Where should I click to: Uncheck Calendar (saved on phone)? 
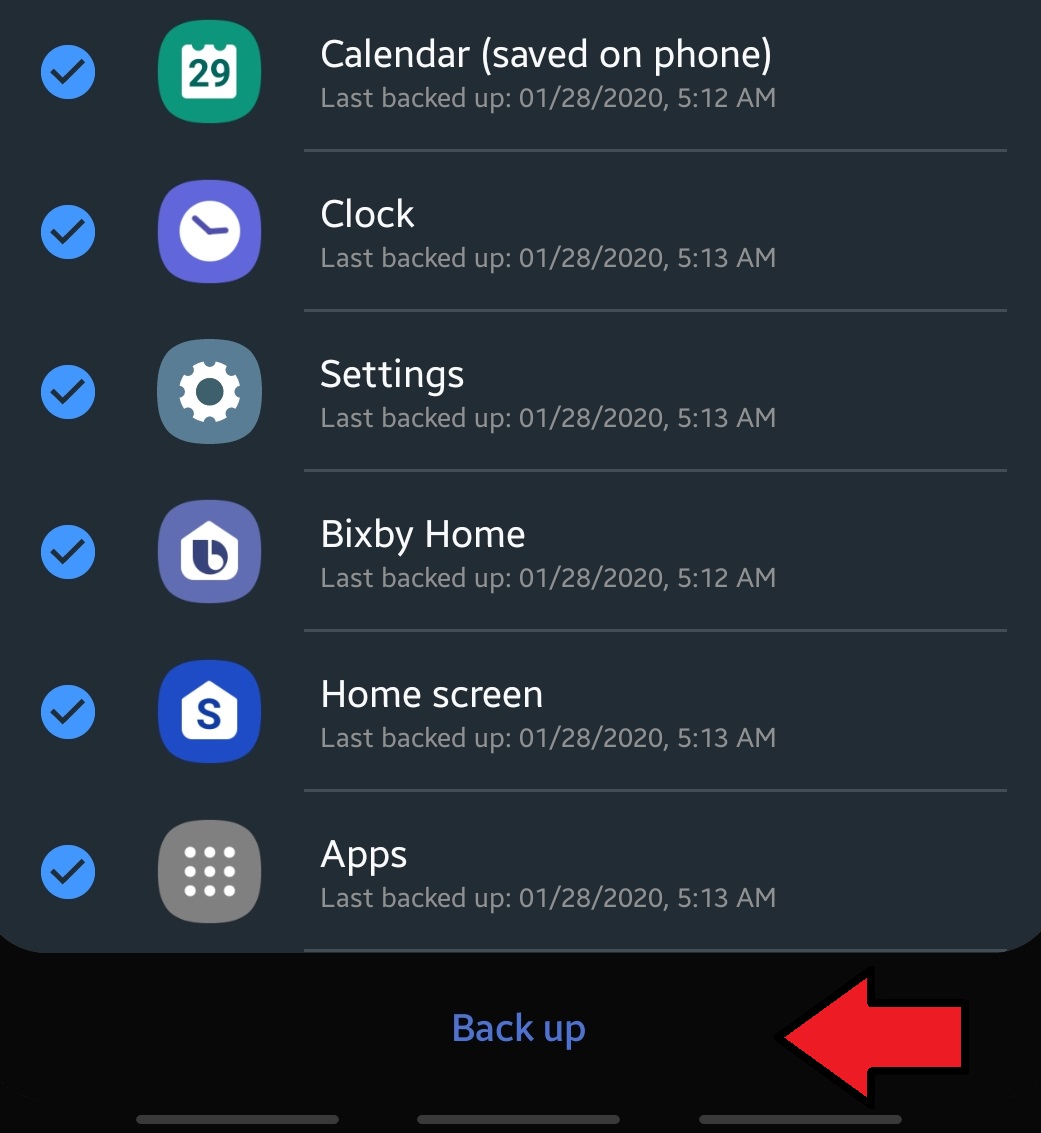[x=68, y=72]
